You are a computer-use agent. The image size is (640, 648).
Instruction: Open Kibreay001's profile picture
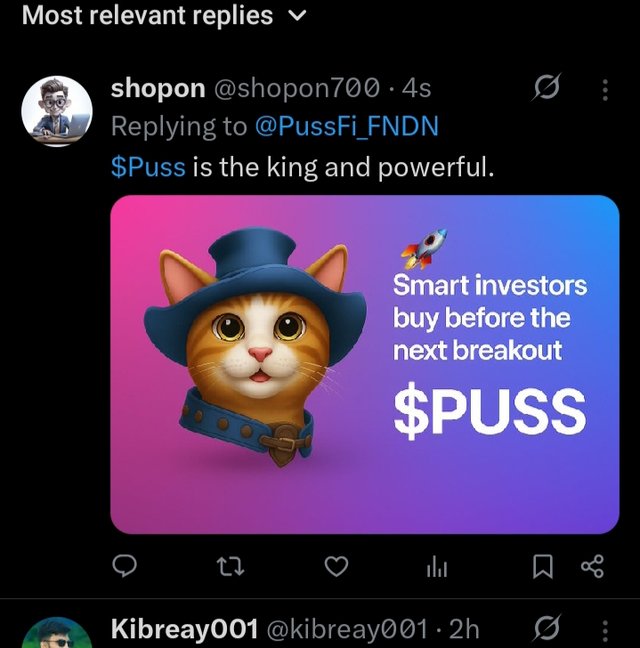click(x=56, y=636)
